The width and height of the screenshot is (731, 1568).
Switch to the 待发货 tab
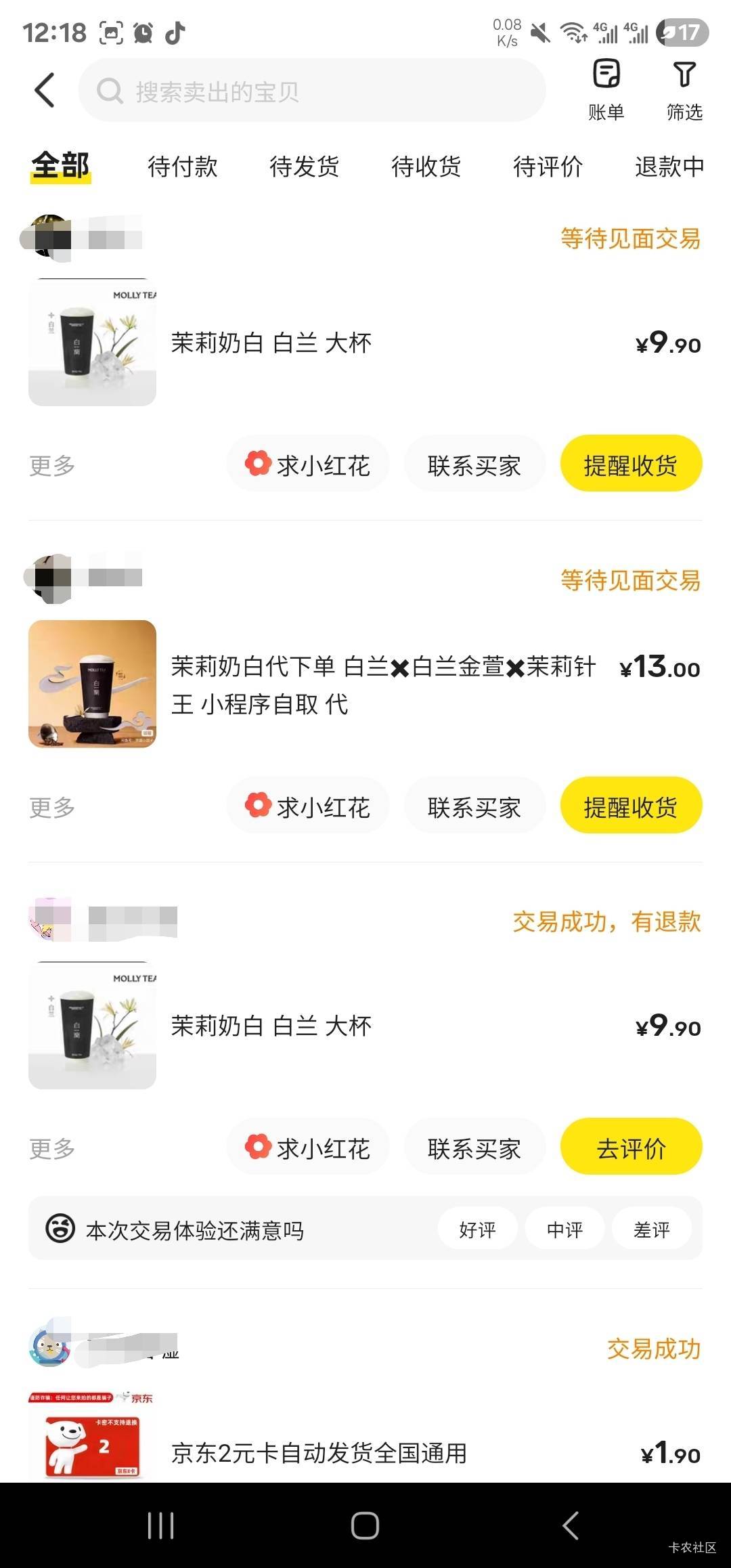tap(305, 167)
